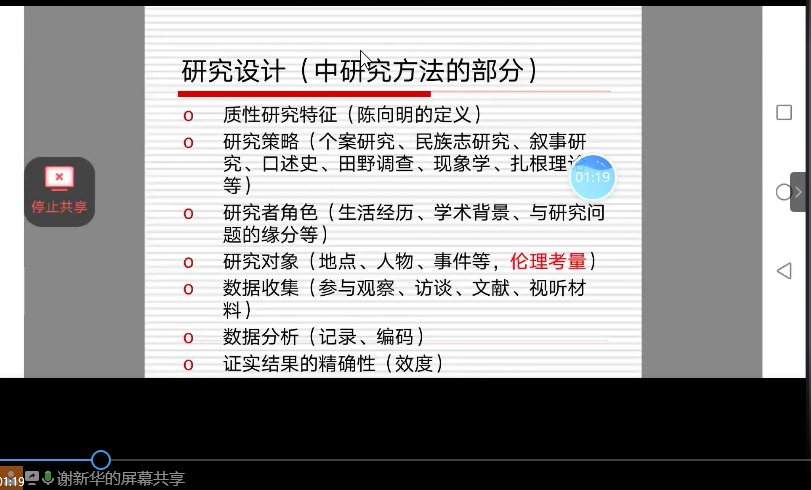Tap the playback progress bar scrubber knob
Viewport: 811px width, 490px height.
(x=101, y=460)
